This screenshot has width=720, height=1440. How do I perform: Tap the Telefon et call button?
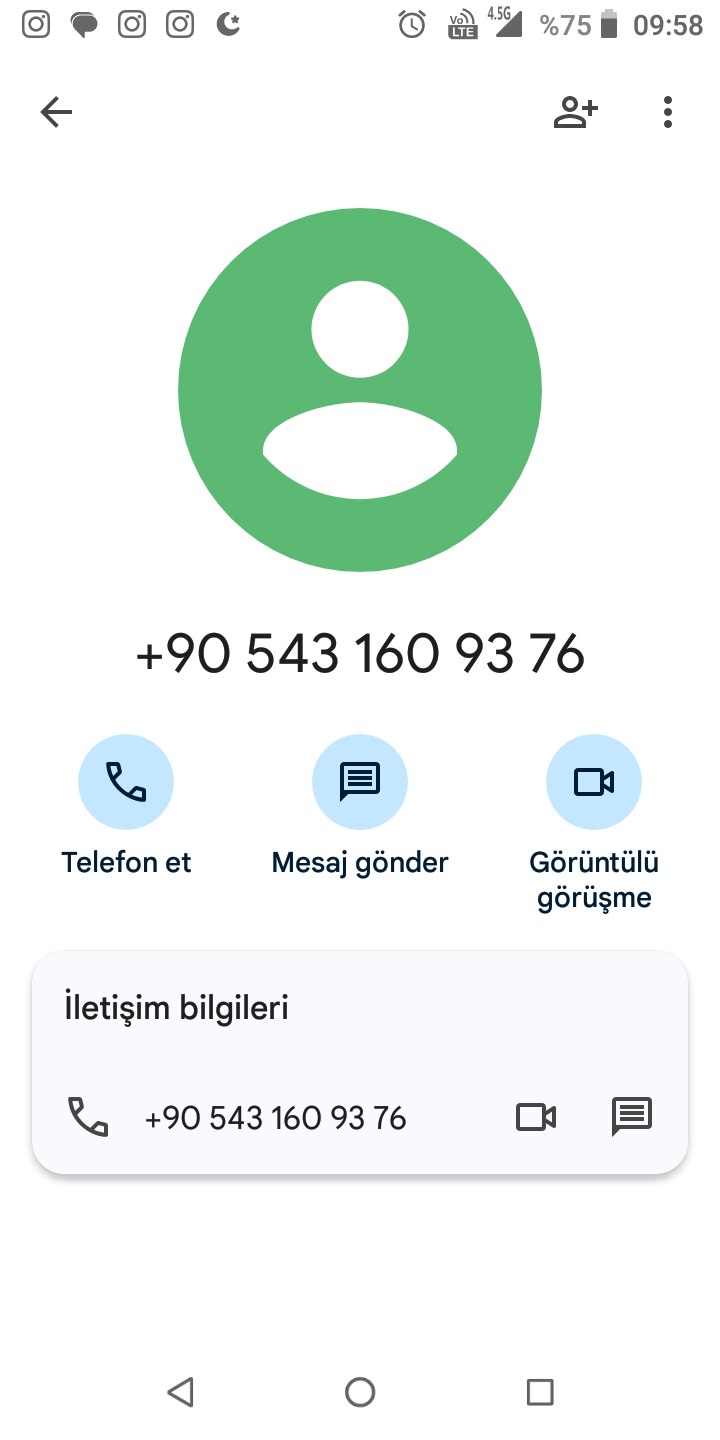tap(126, 782)
